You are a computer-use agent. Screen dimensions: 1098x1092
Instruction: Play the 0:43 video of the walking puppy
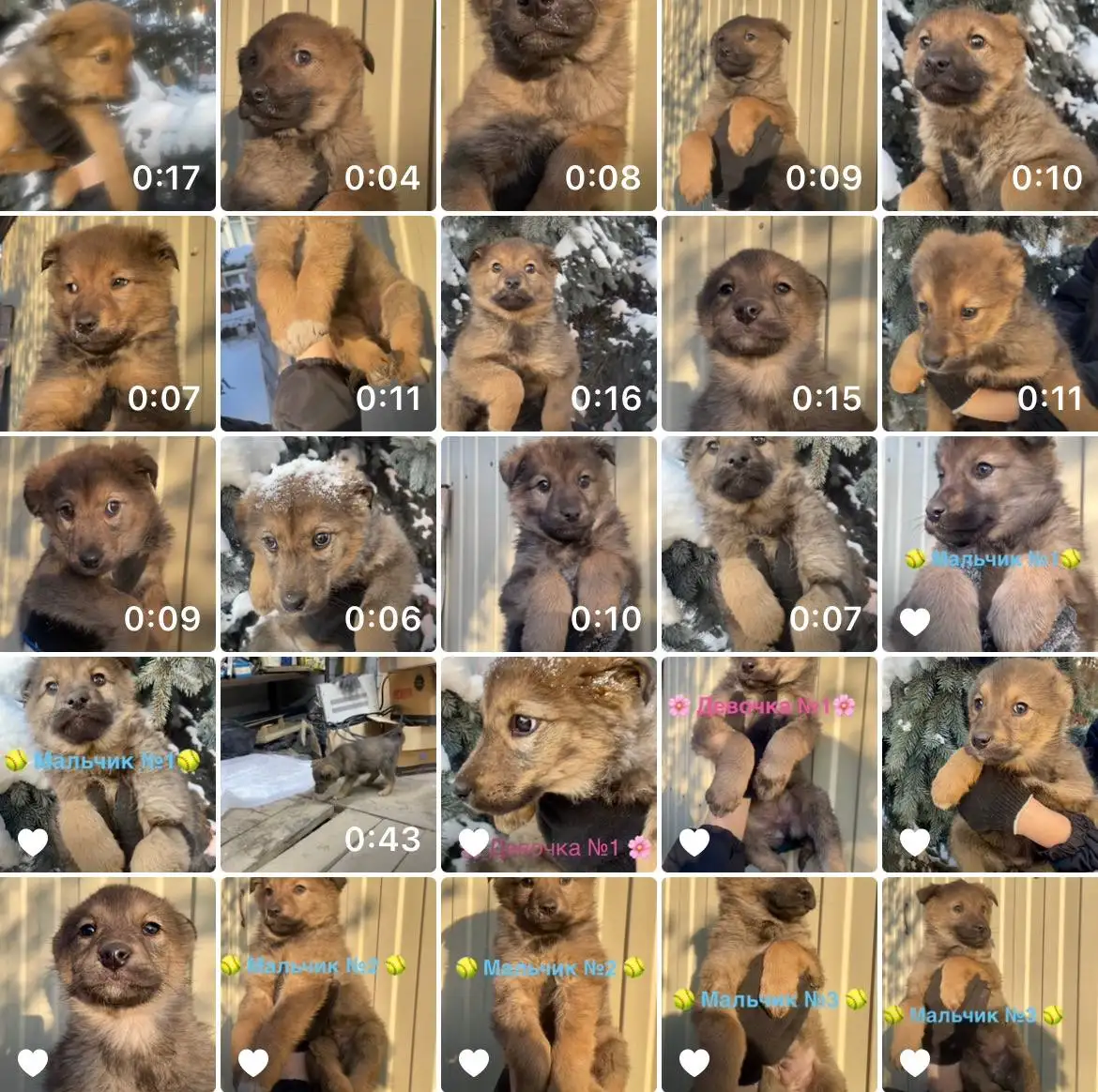[x=328, y=764]
